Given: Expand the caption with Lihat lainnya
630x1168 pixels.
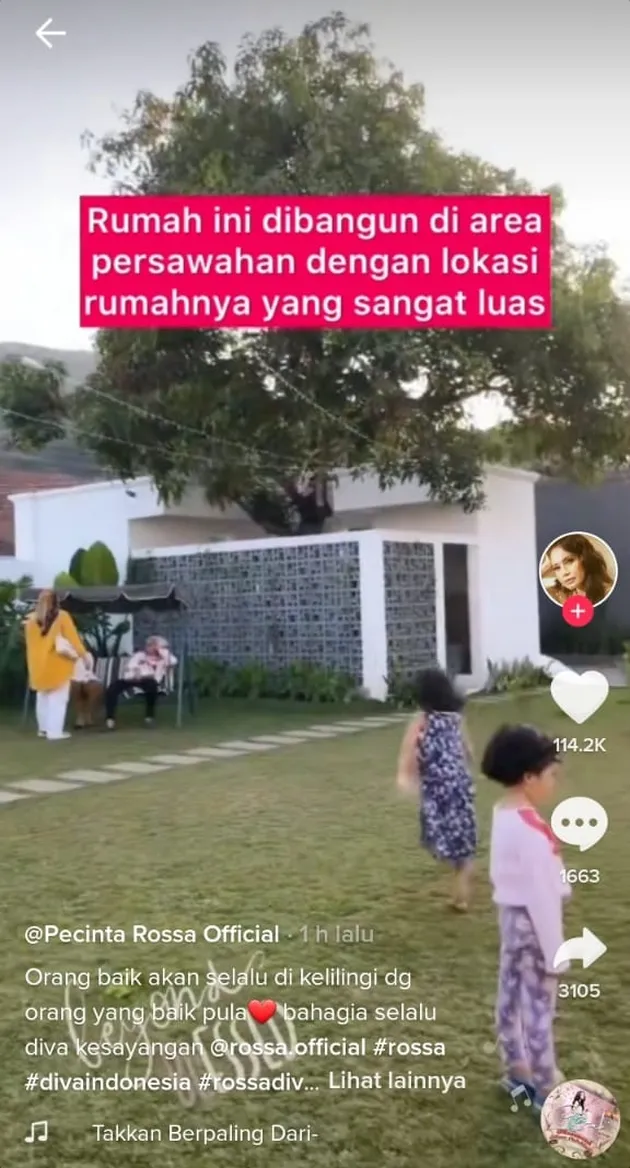Looking at the screenshot, I should (396, 1081).
